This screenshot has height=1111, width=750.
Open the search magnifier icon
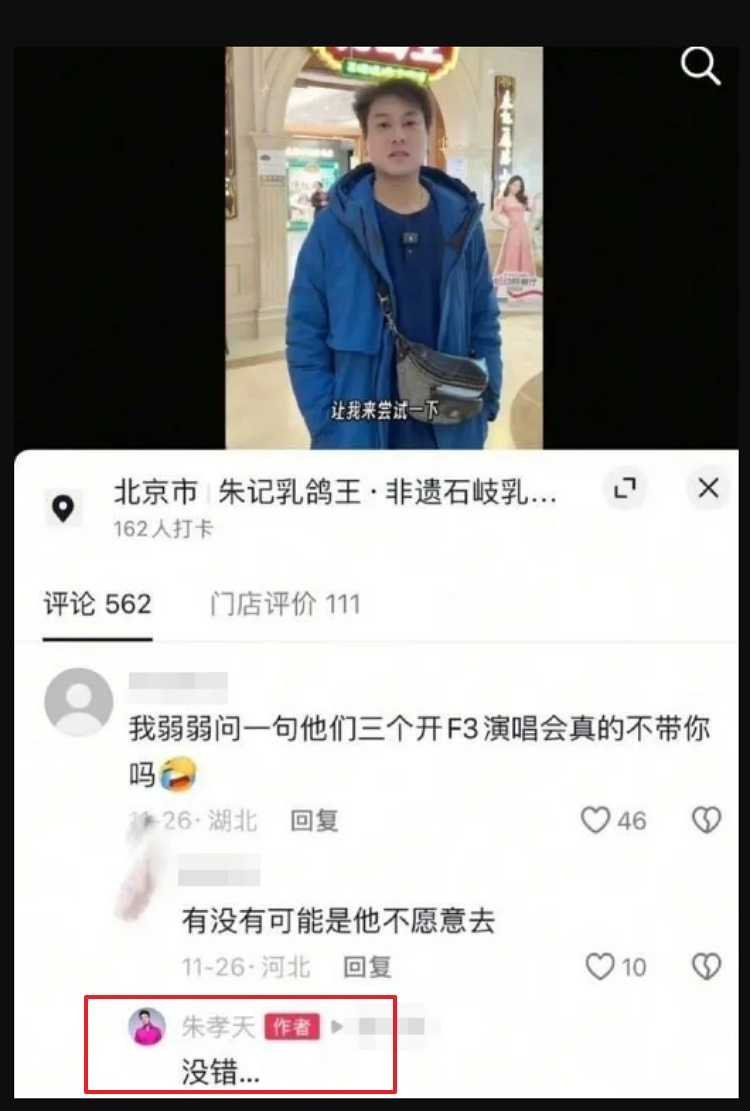(x=699, y=67)
